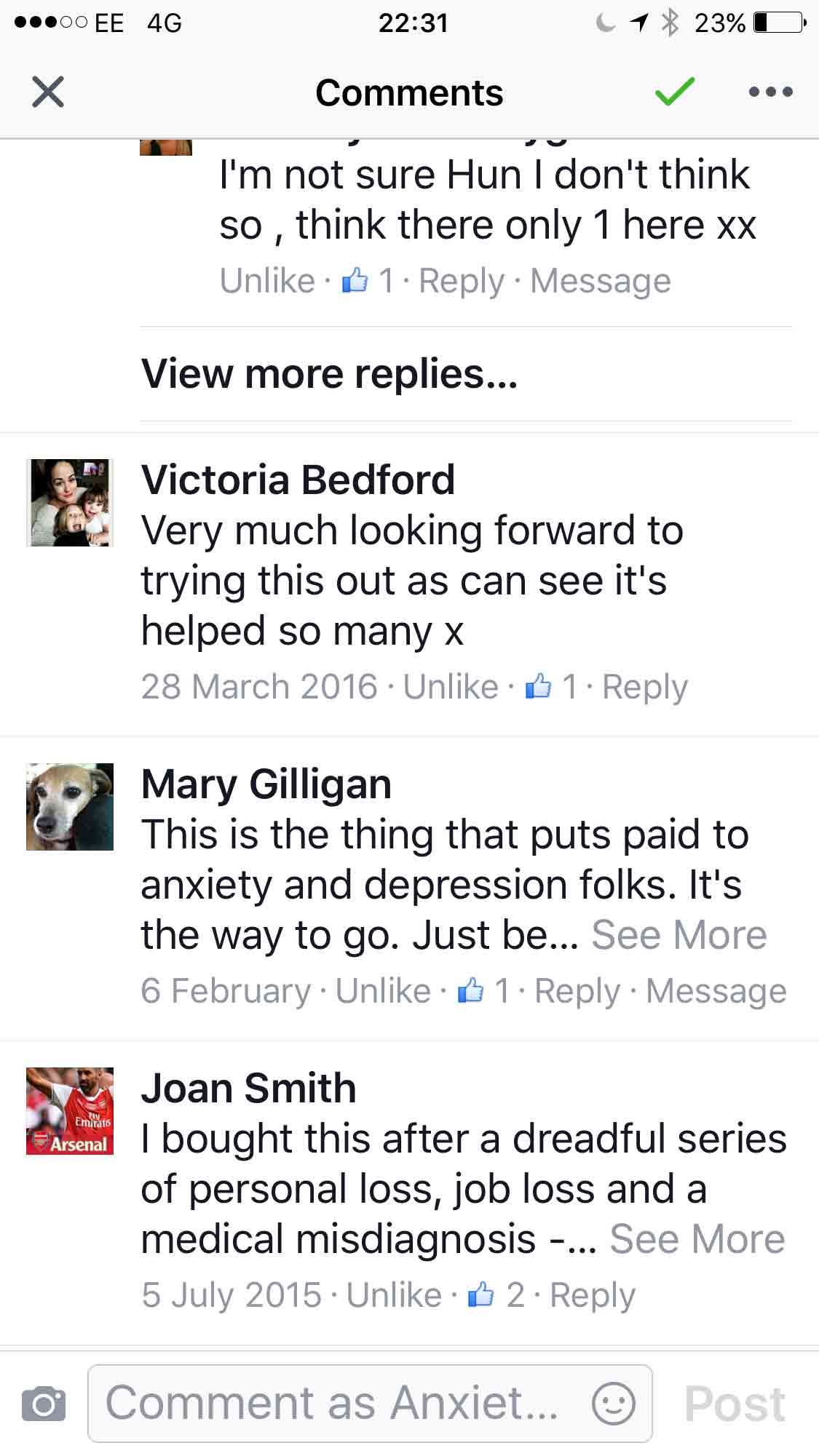
Task: Open the emoji smiley picker
Action: (x=613, y=1404)
